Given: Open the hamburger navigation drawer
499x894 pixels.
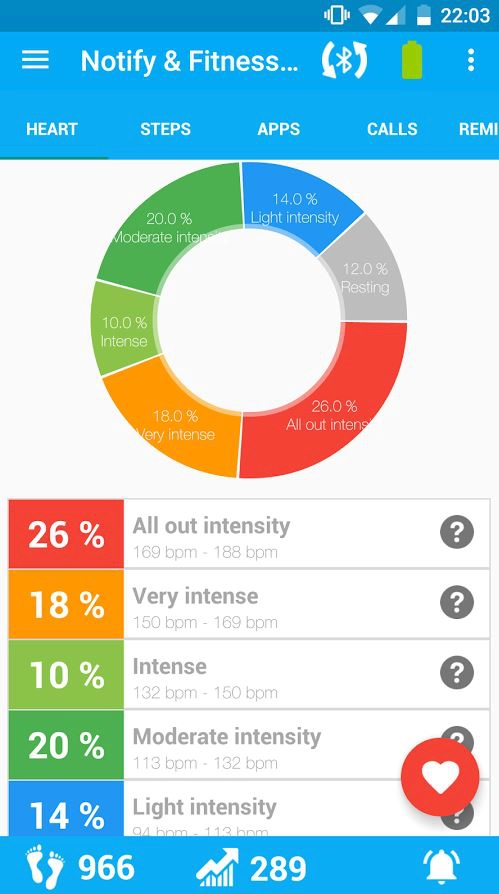Looking at the screenshot, I should 35,60.
